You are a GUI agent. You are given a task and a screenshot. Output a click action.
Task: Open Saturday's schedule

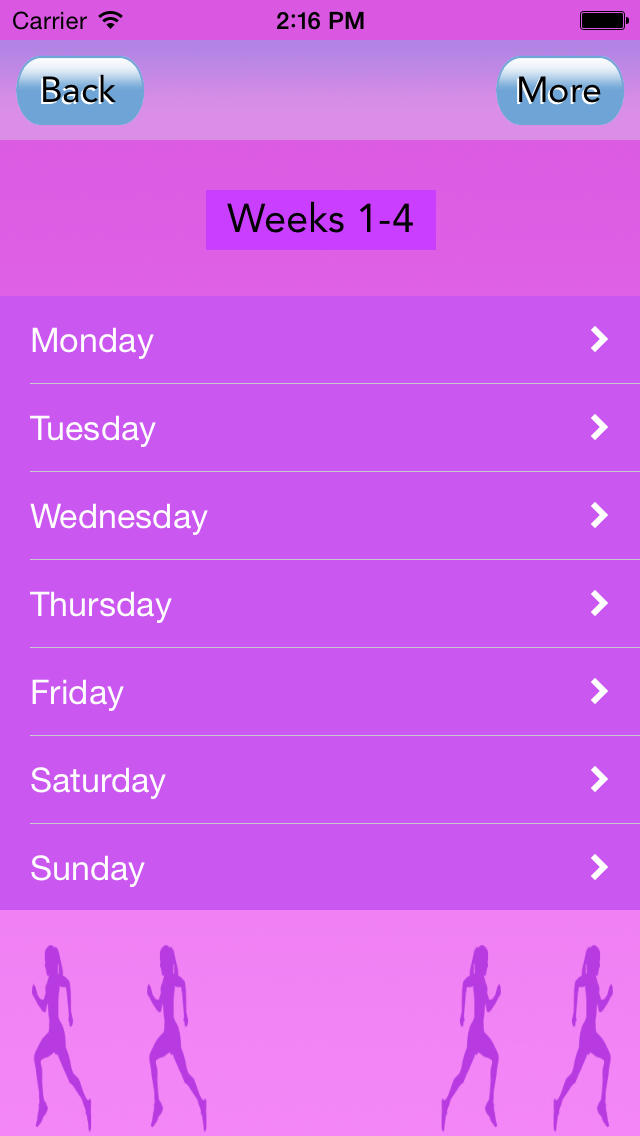pos(320,780)
